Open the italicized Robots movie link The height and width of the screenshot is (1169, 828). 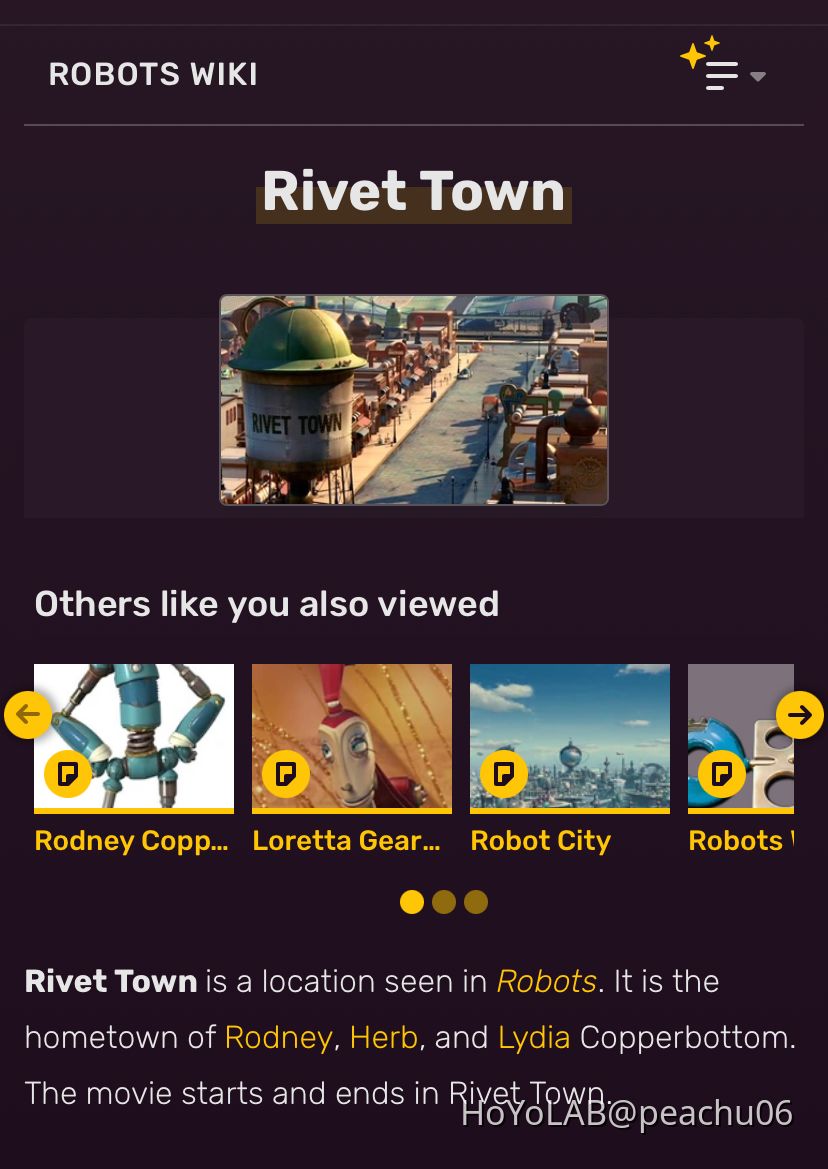[546, 981]
